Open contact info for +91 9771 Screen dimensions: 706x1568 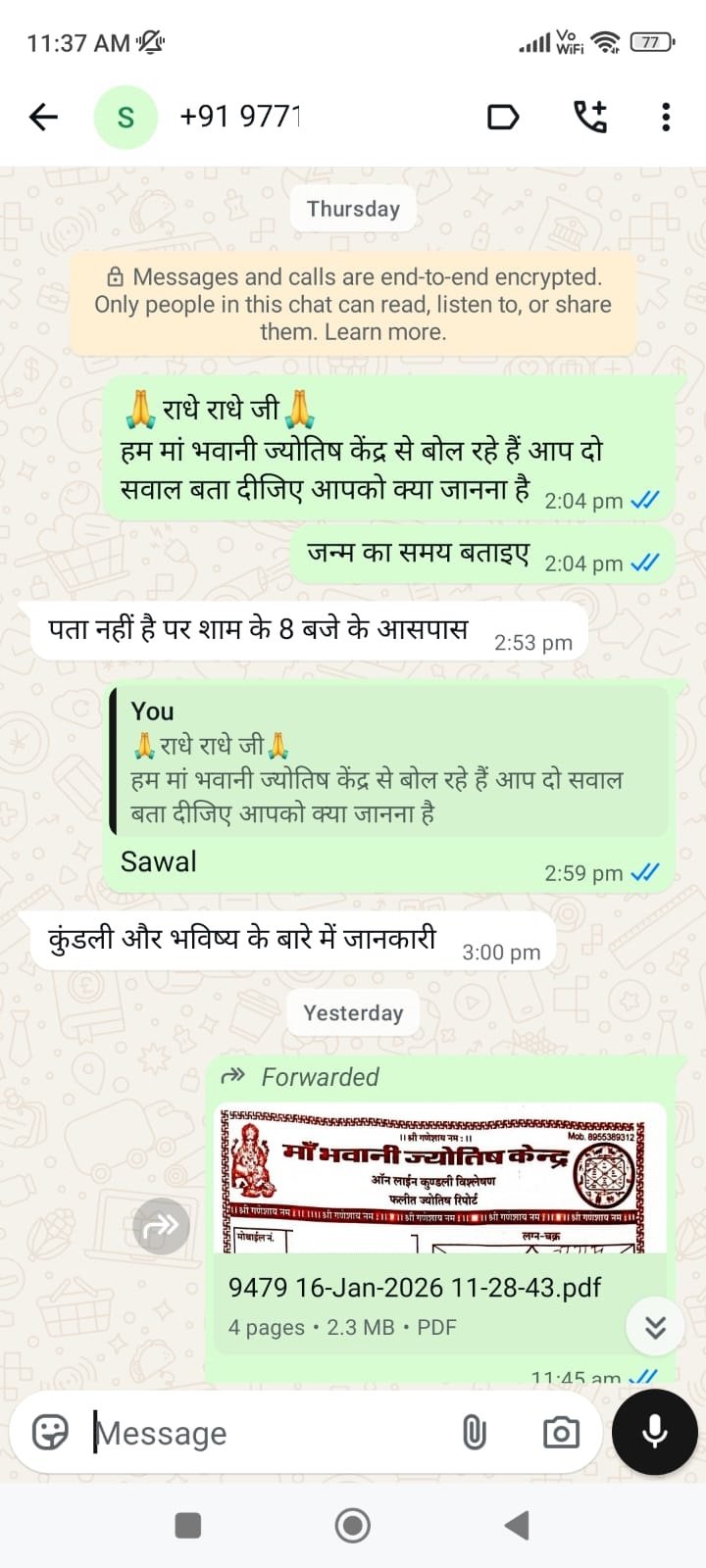coord(240,118)
